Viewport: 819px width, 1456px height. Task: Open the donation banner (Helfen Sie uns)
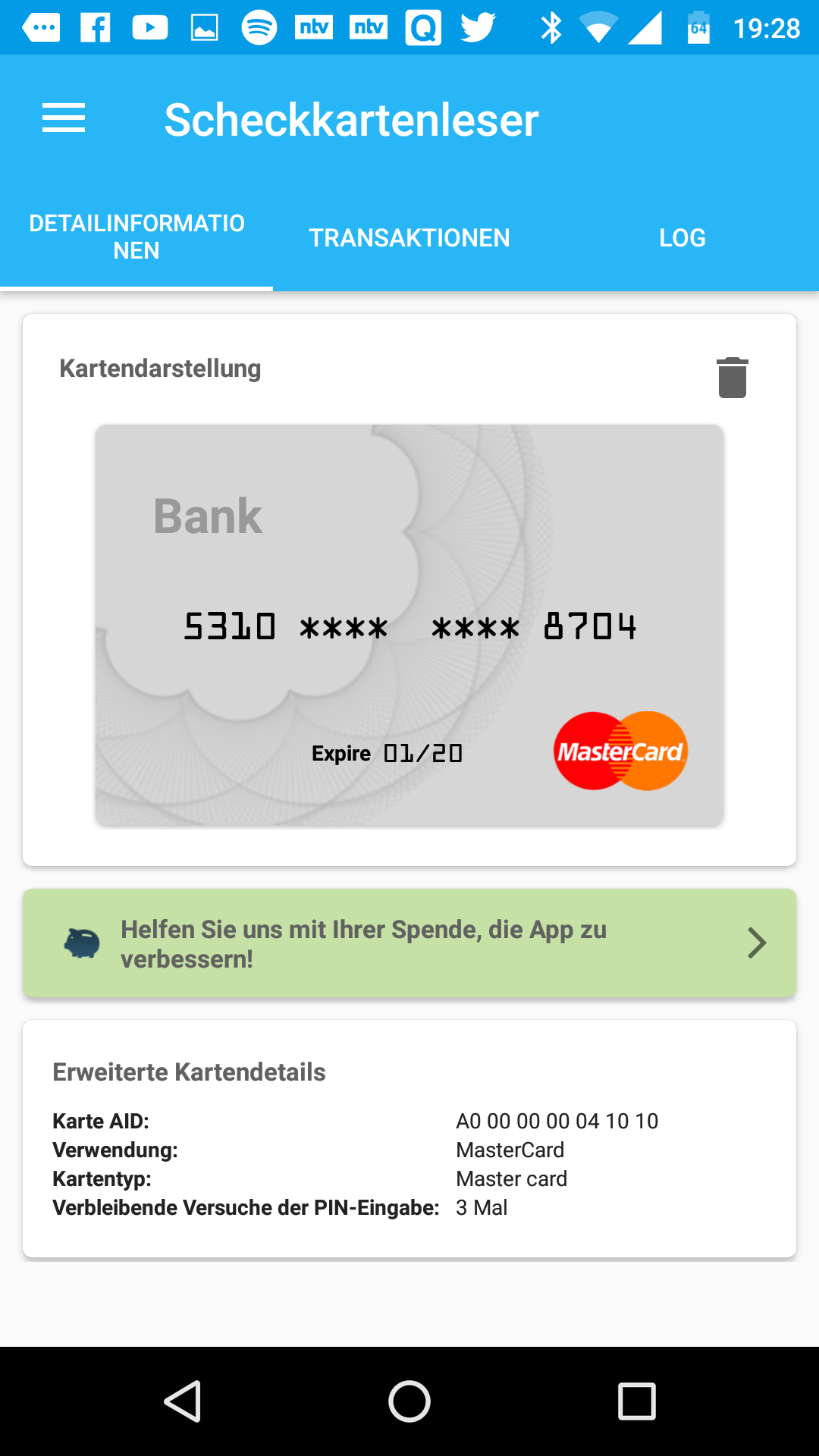point(409,943)
